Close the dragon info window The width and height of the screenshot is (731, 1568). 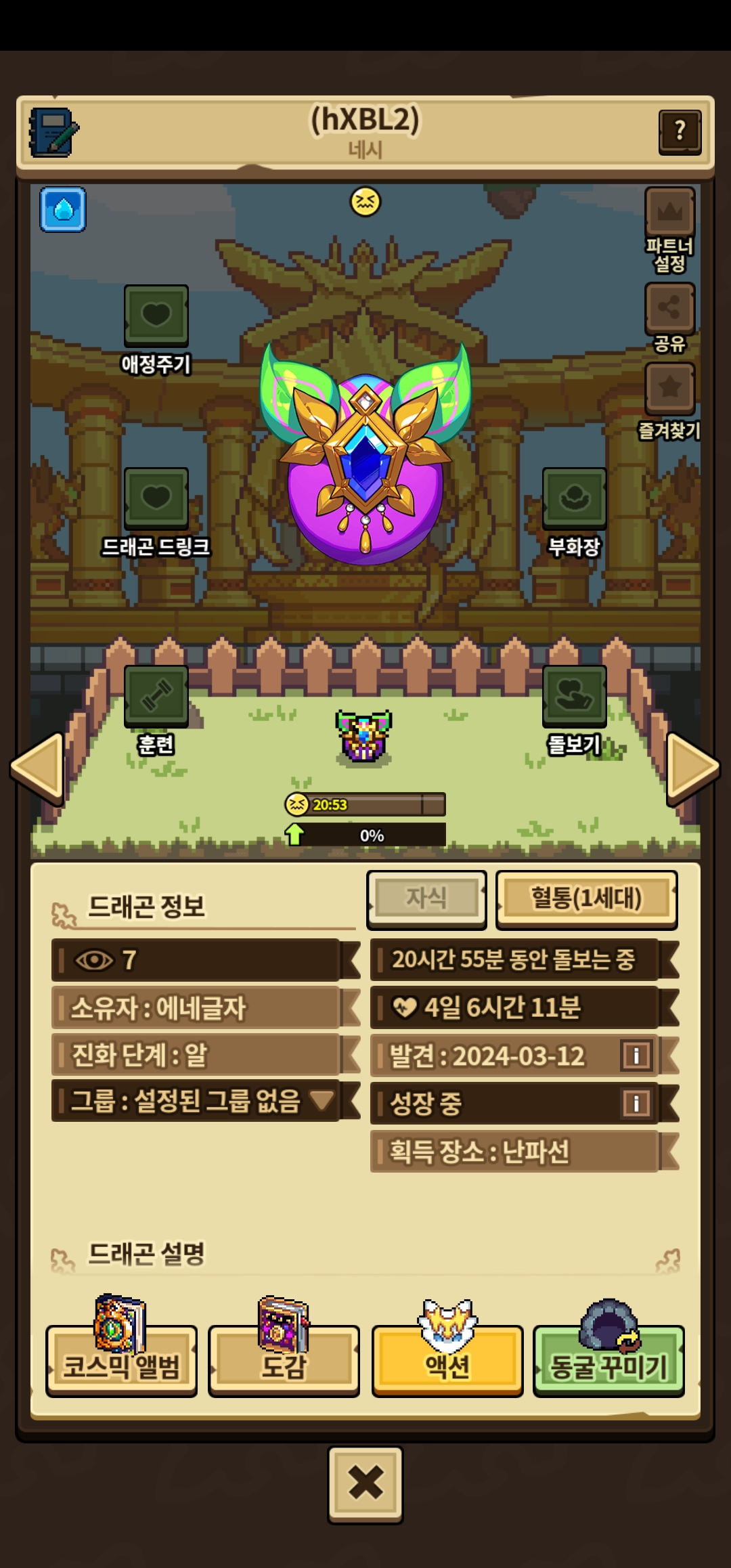[x=365, y=1484]
